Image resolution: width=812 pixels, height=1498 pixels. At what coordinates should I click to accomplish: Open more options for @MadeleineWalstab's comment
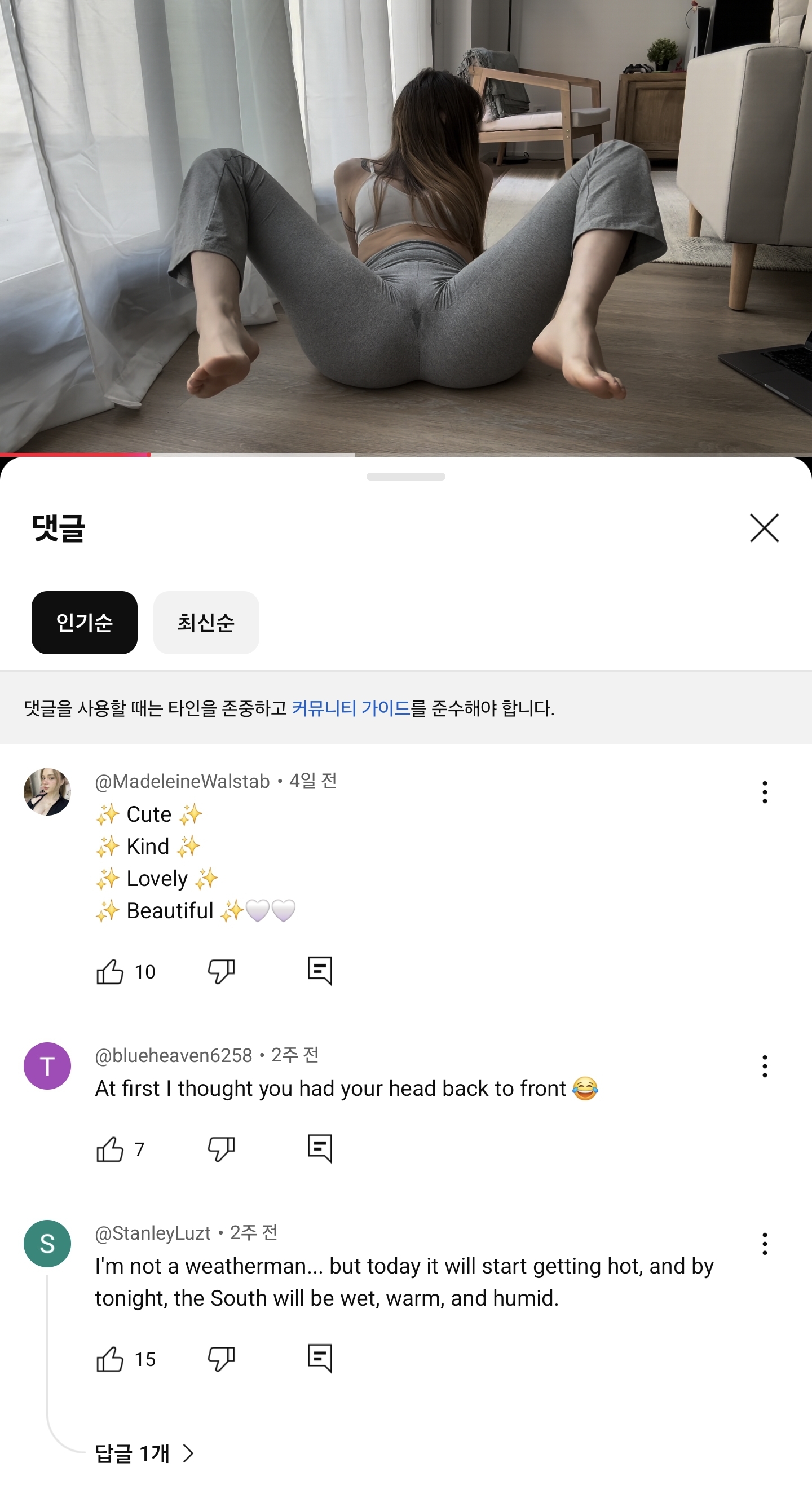pos(764,792)
